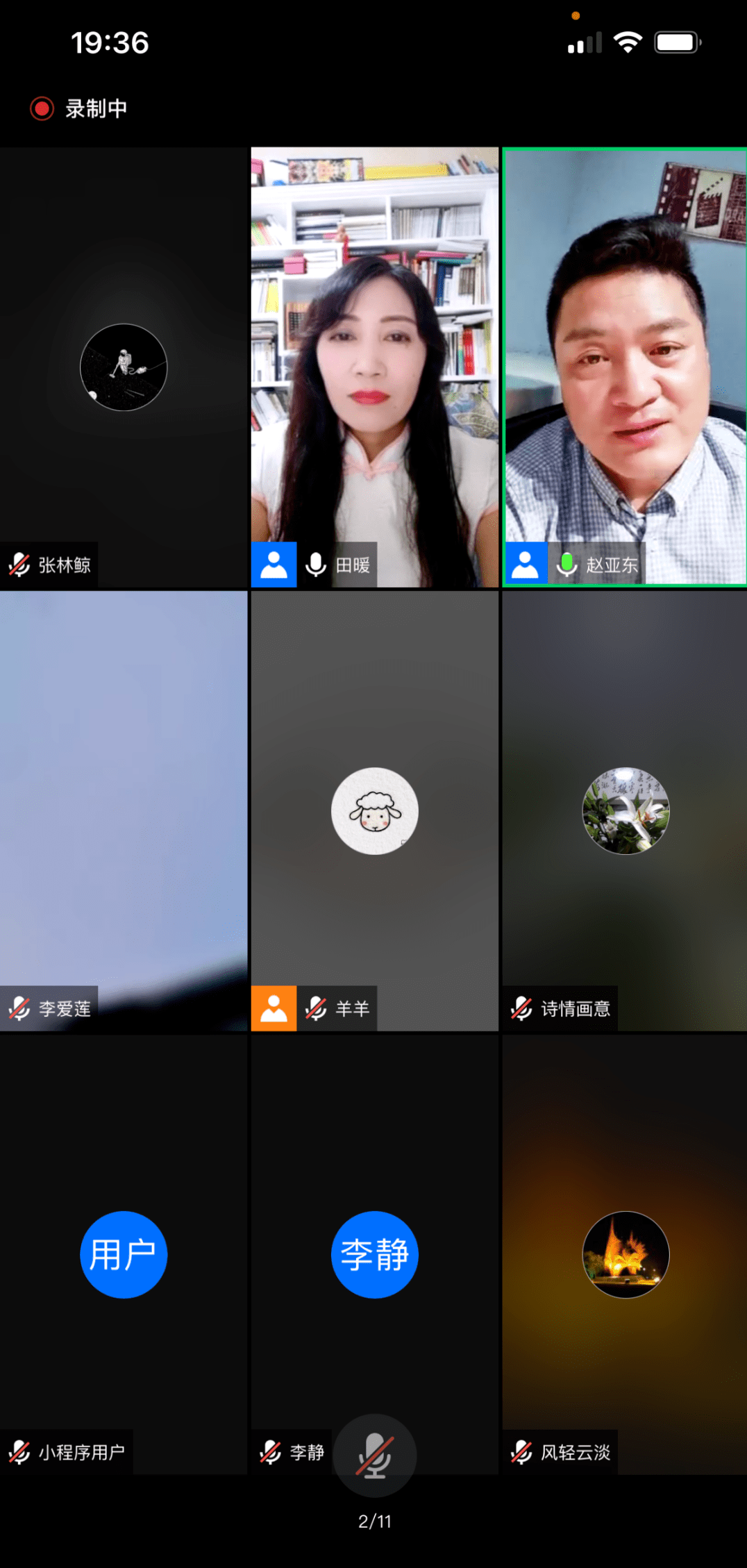Tap the muted mic icon beside 李爱莲

click(19, 1009)
